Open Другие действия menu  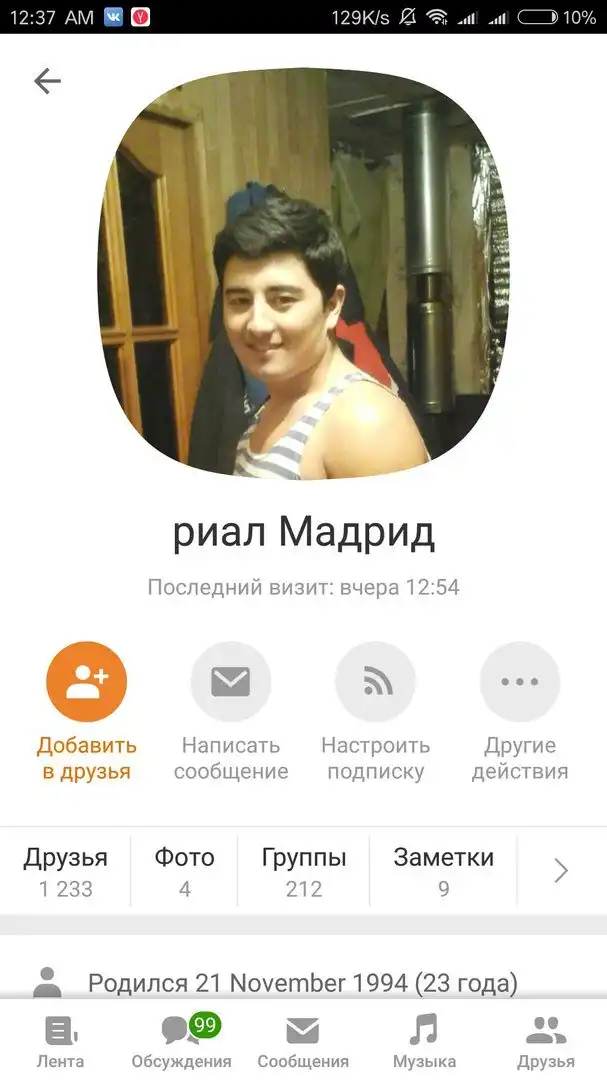(519, 682)
